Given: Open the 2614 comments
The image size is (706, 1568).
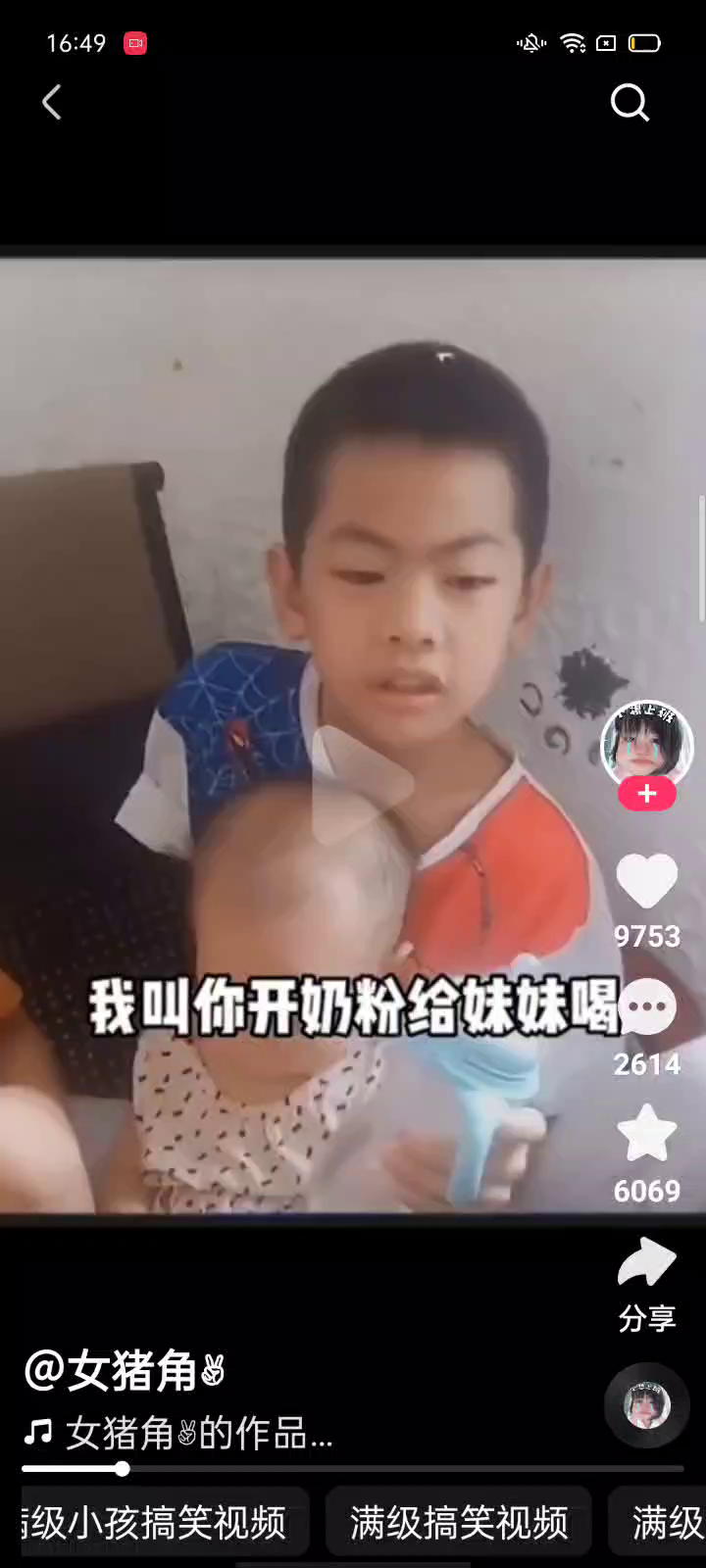Looking at the screenshot, I should click(646, 1008).
